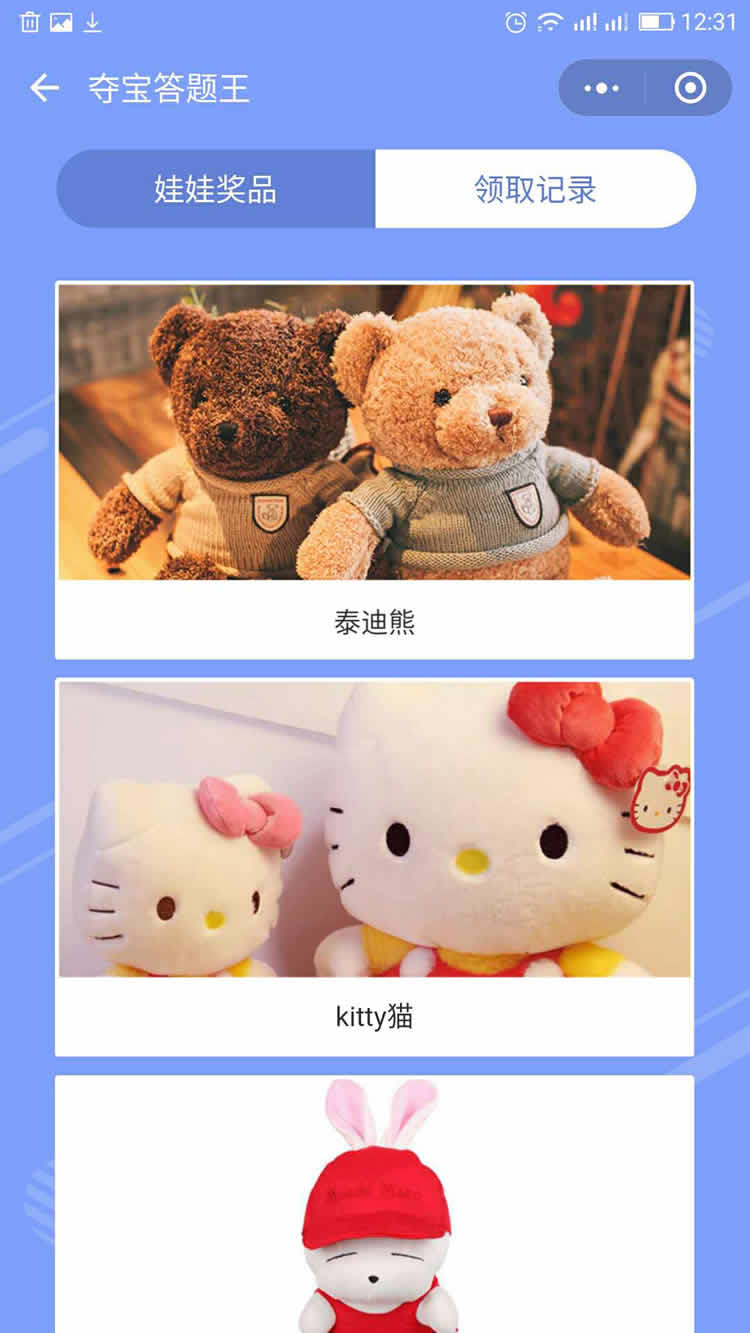Open the 泰迪熊 prize card
This screenshot has width=750, height=1333.
point(374,470)
